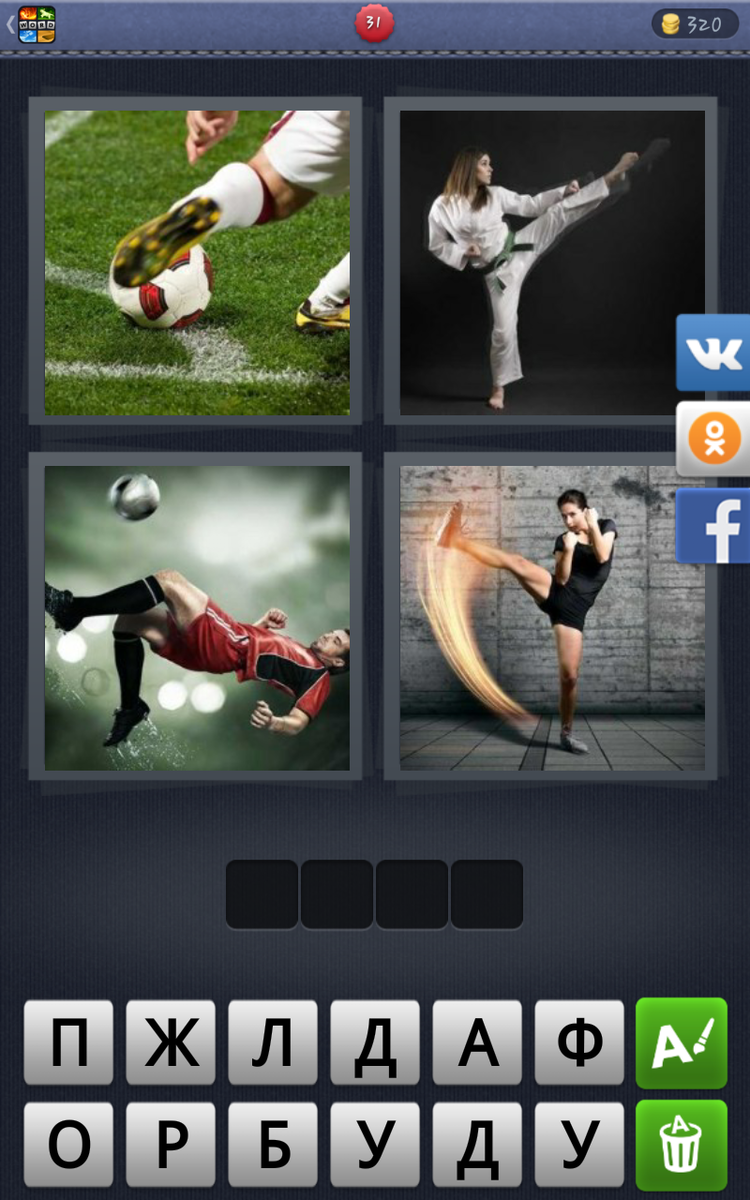Select the letter О tile
750x1200 pixels.
pos(68,1145)
